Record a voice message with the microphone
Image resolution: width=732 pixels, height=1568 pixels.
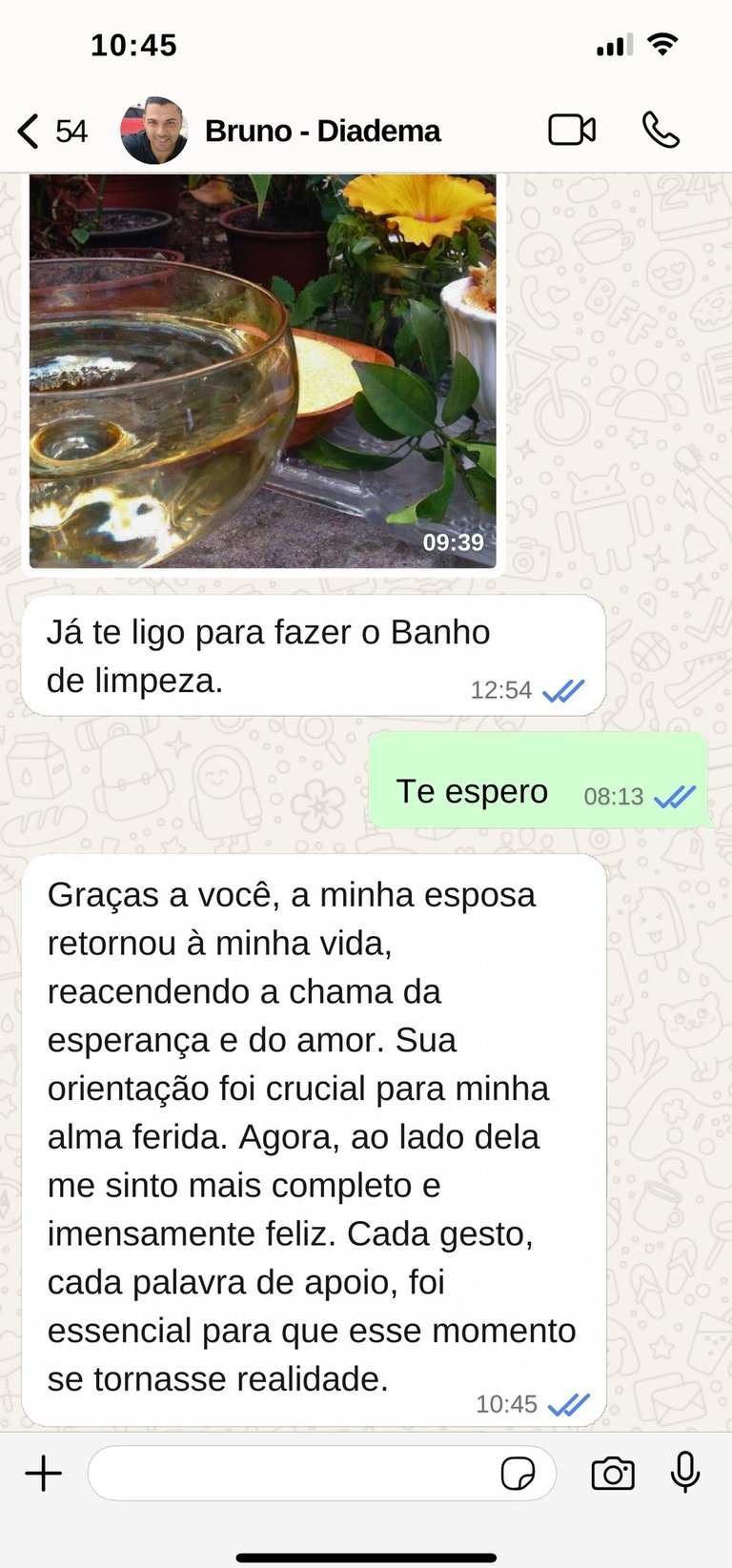pyautogui.click(x=685, y=1473)
